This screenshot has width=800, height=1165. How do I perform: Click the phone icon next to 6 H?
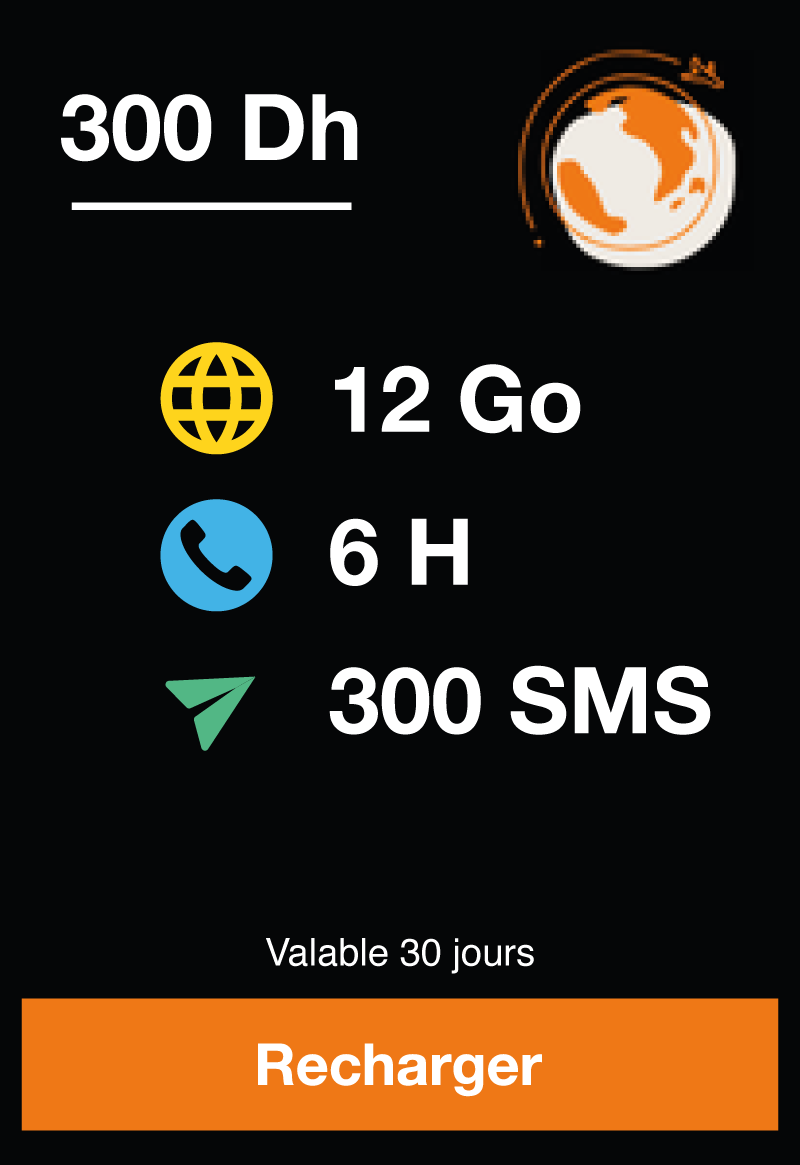pyautogui.click(x=217, y=555)
